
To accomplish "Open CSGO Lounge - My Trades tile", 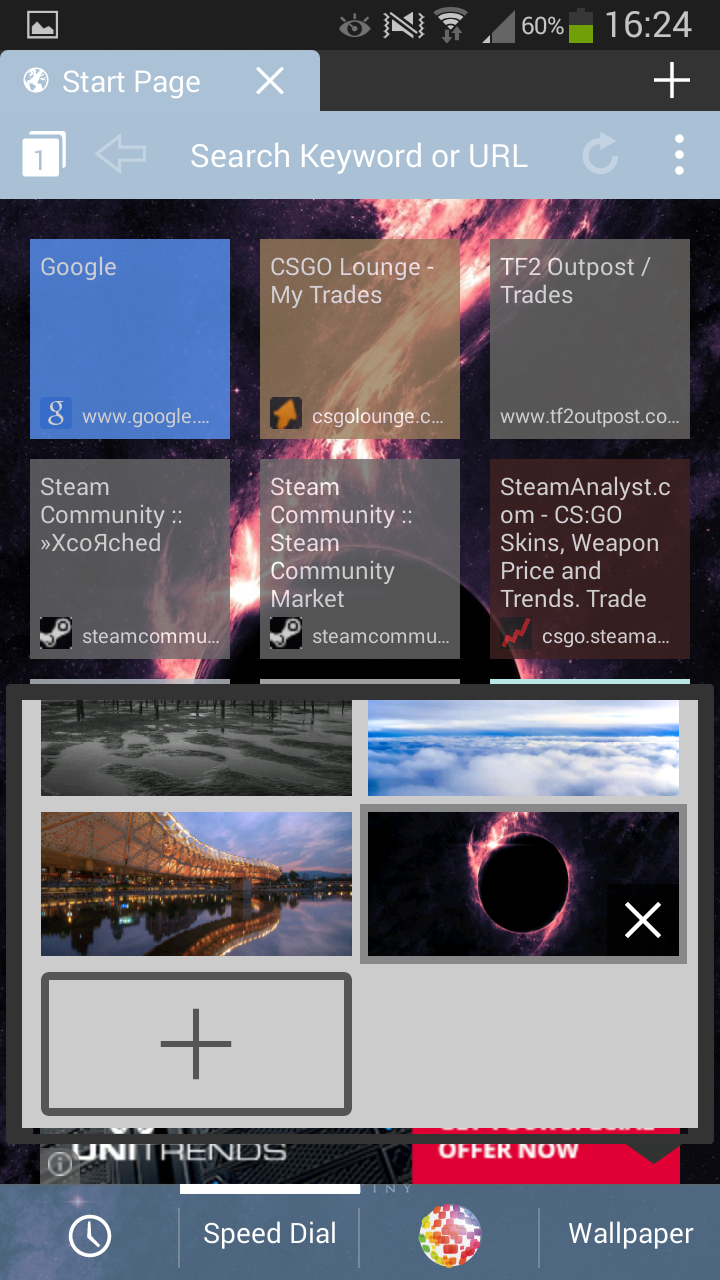I will pyautogui.click(x=360, y=338).
